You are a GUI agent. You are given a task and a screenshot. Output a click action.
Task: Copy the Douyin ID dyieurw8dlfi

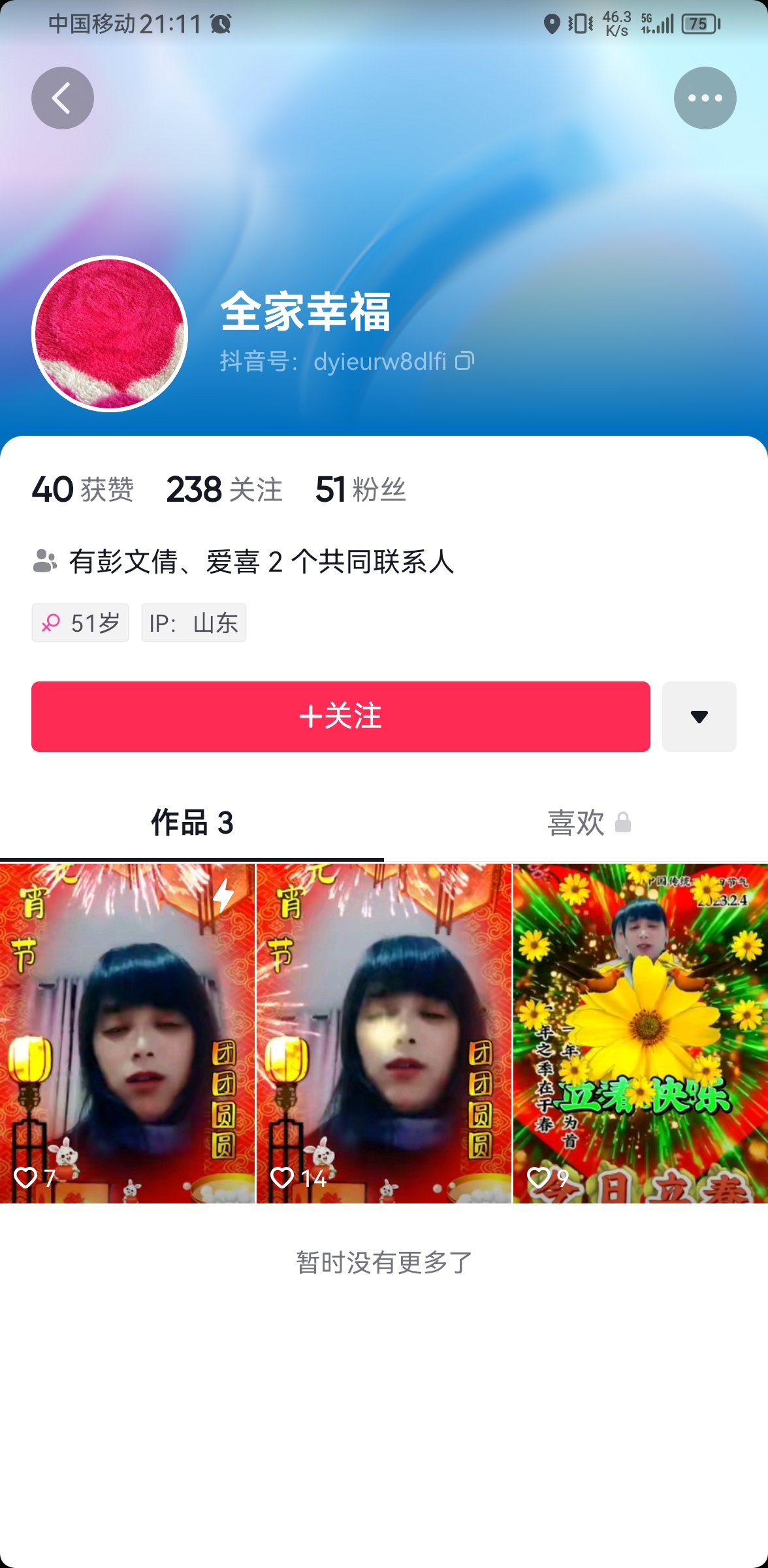[x=464, y=361]
